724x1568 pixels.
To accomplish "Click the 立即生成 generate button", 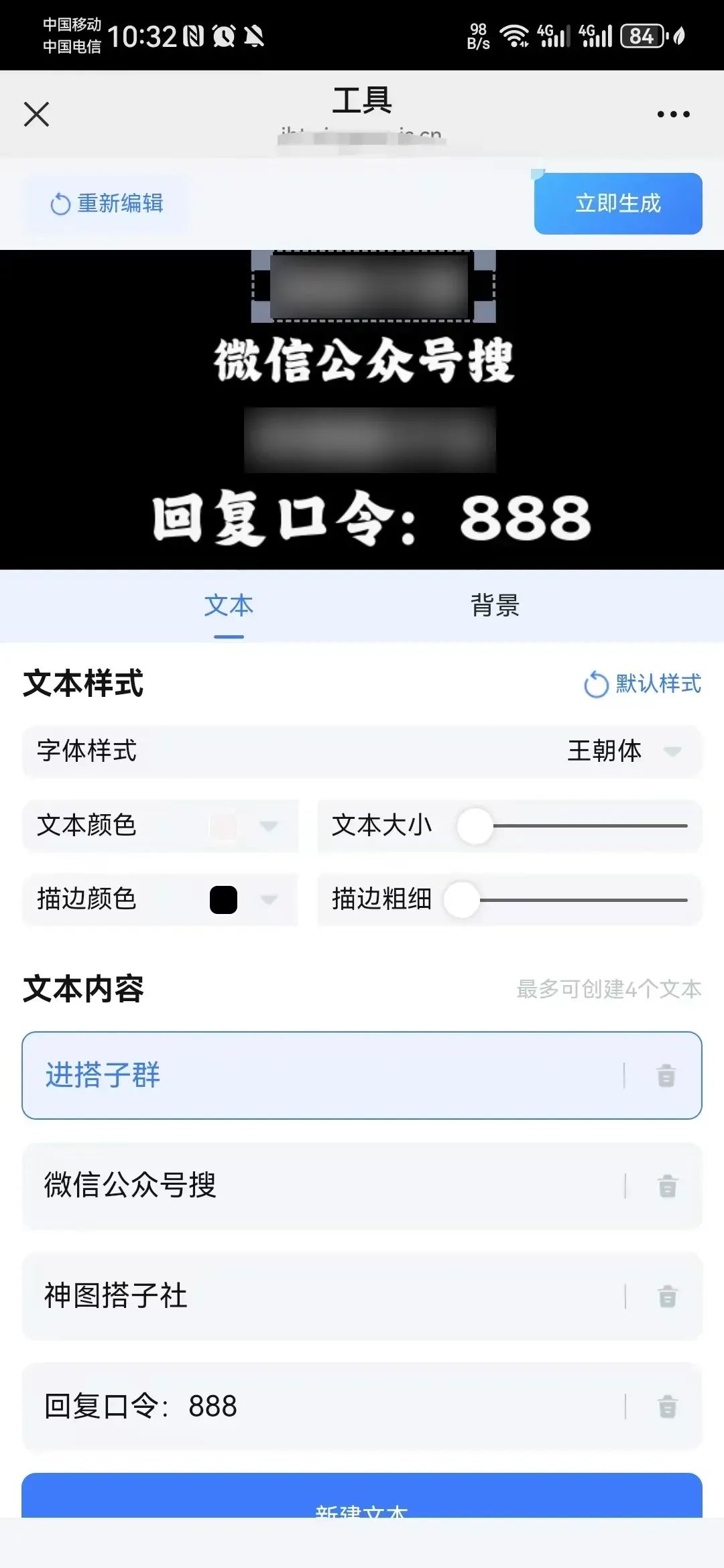I will (x=617, y=203).
